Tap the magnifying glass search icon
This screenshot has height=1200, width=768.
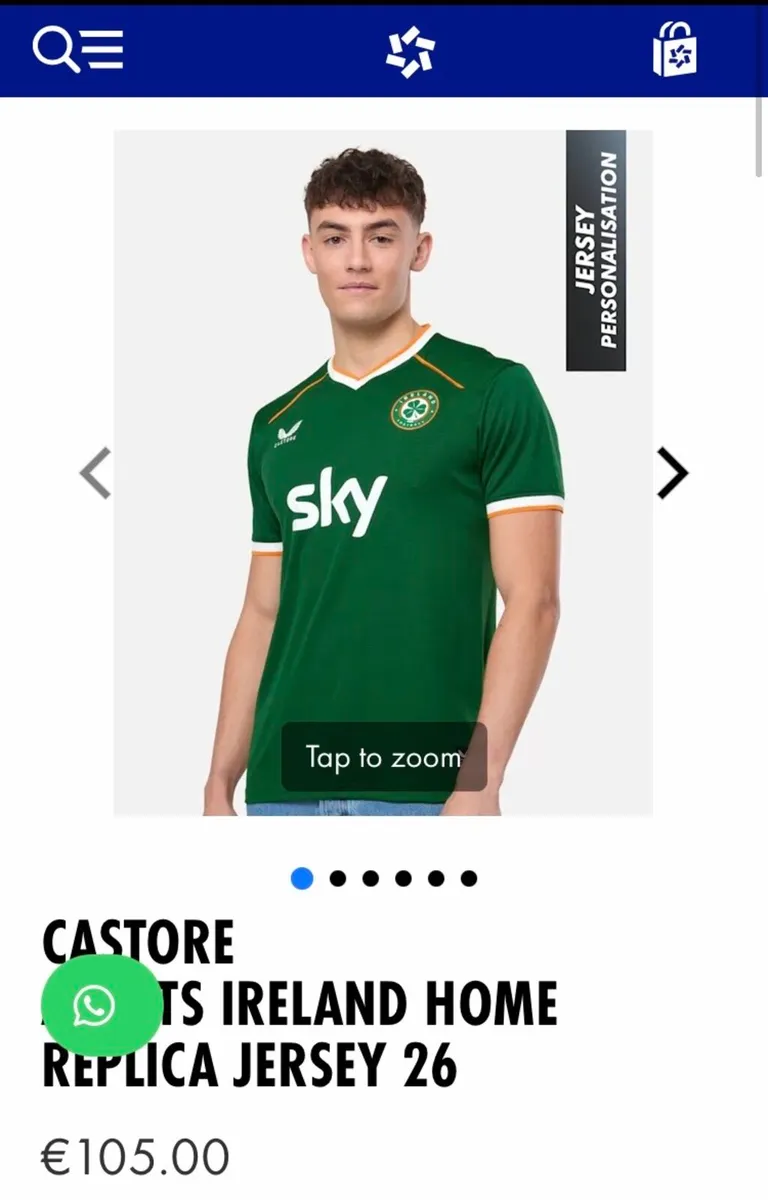click(x=52, y=45)
